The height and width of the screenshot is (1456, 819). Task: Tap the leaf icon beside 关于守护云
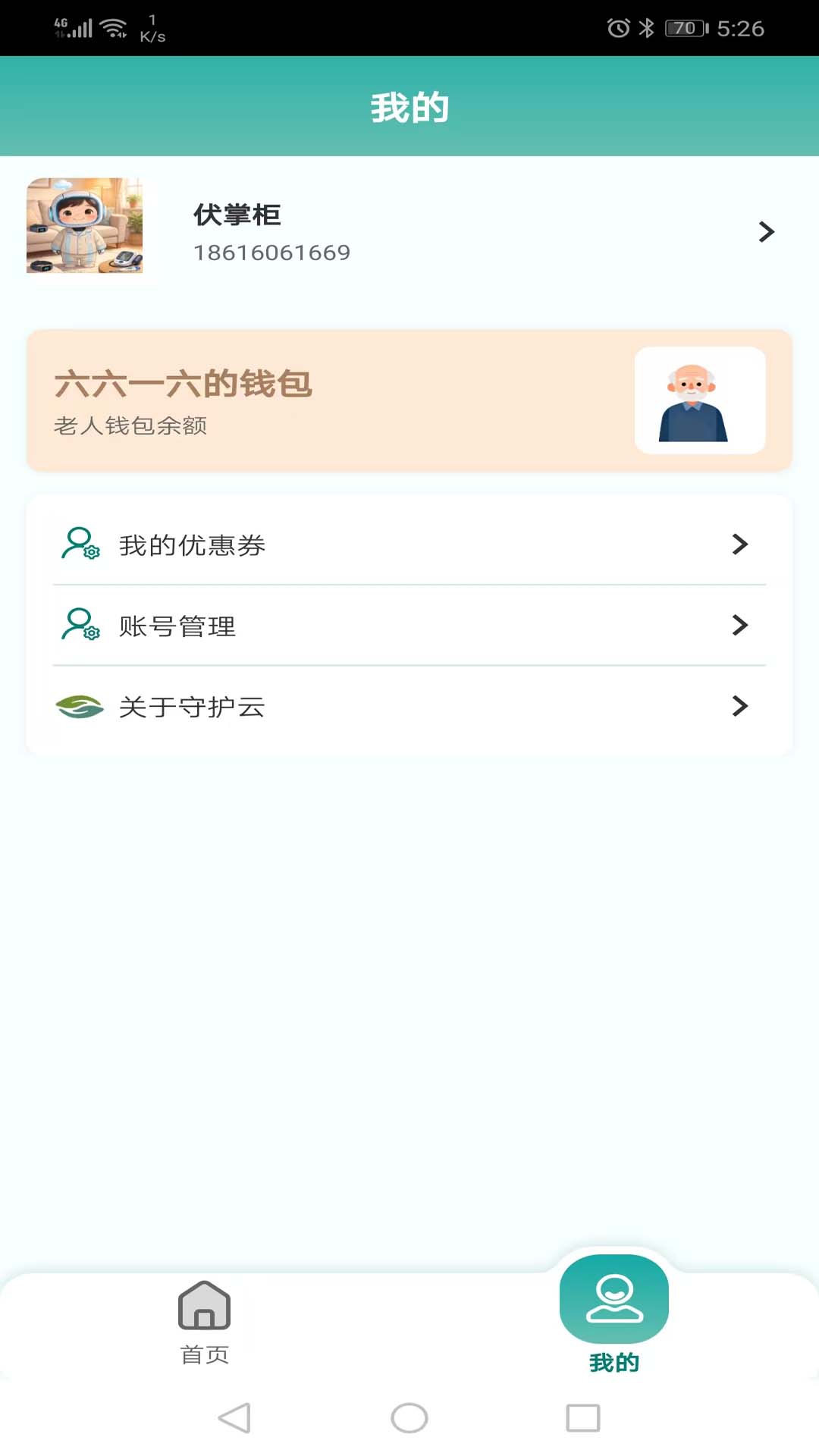79,707
